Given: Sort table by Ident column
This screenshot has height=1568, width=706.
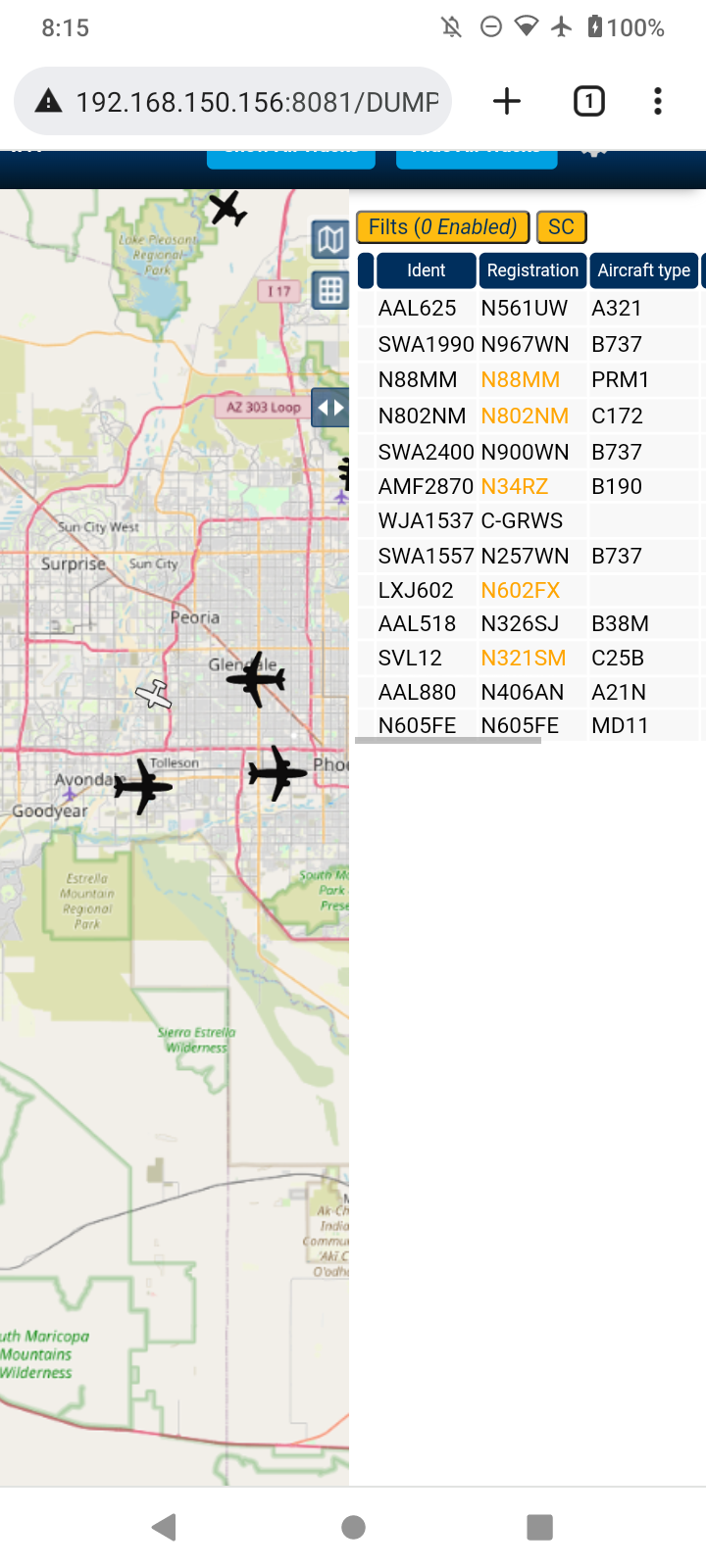Looking at the screenshot, I should click(427, 270).
